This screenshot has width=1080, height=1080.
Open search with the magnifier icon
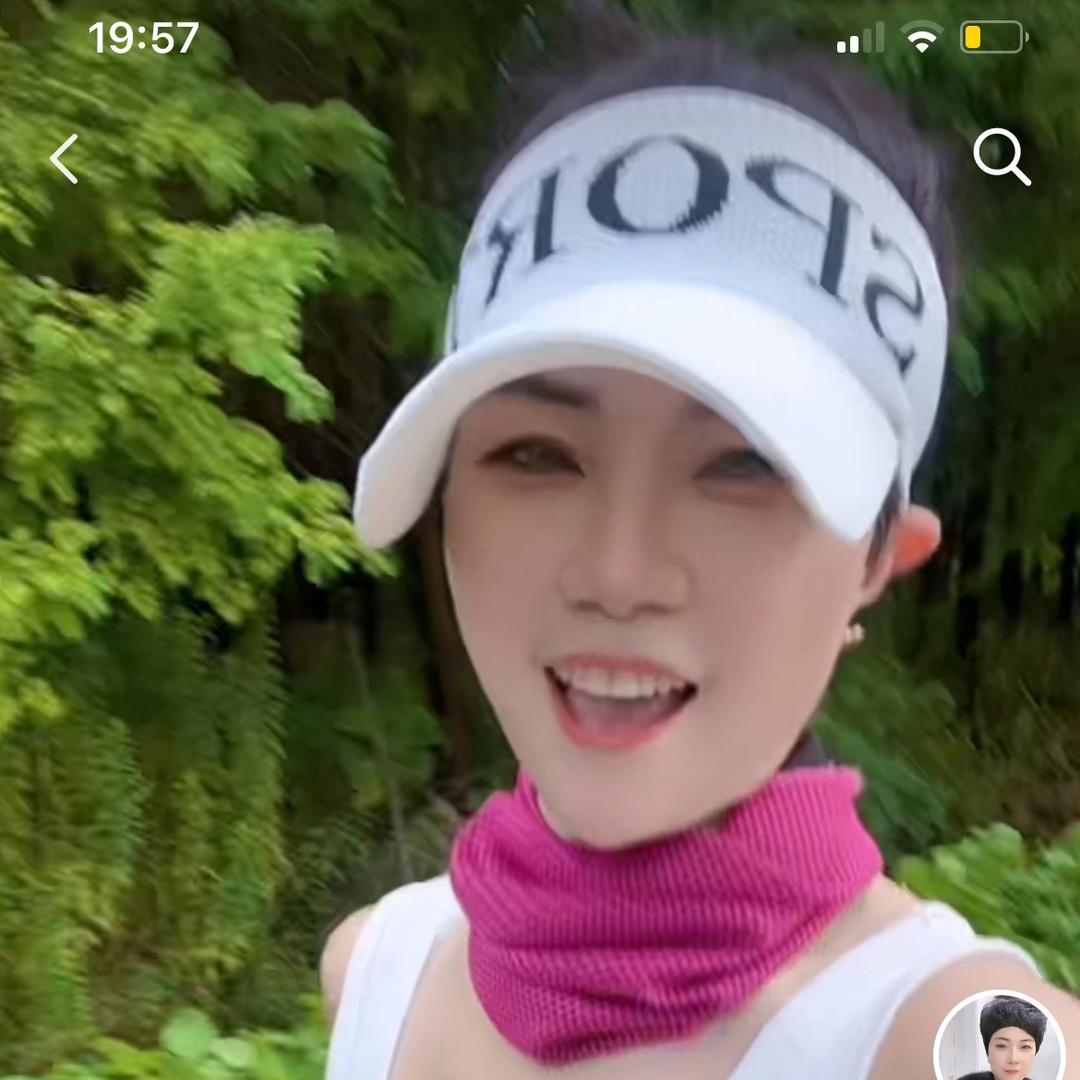[1001, 157]
